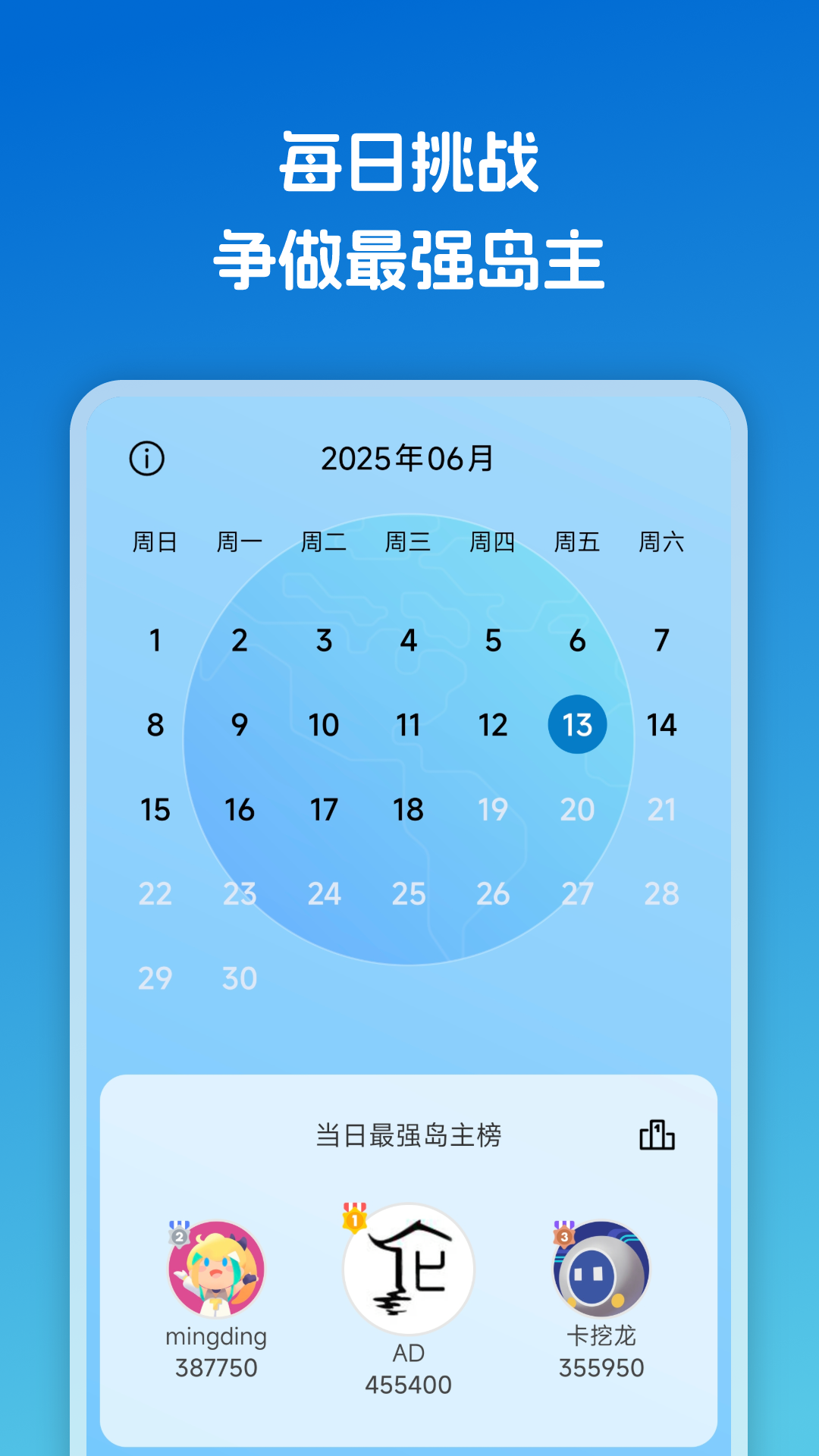Tap mingding's score 387750
Viewport: 819px width, 1456px height.
[218, 1369]
